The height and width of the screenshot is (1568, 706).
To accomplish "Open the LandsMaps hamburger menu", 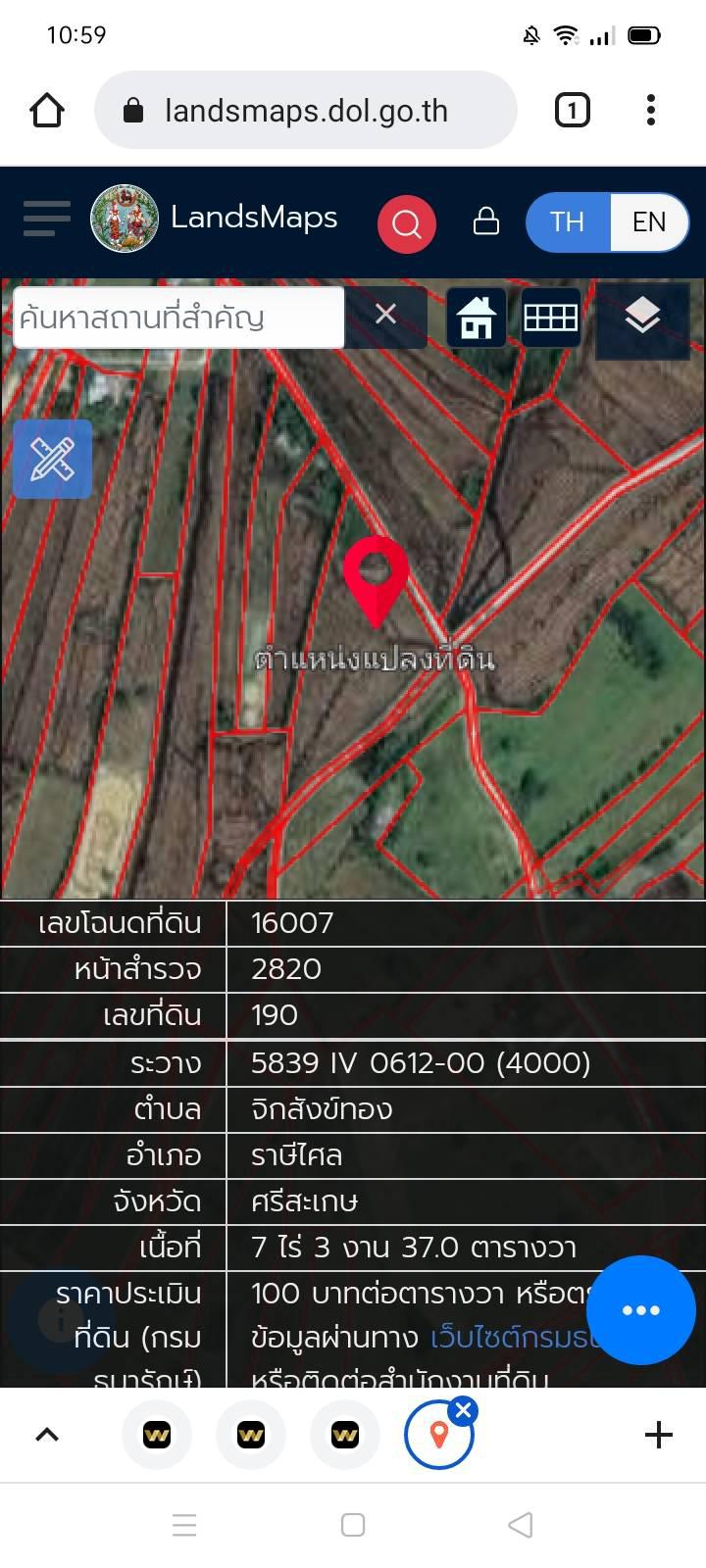I will point(47,219).
